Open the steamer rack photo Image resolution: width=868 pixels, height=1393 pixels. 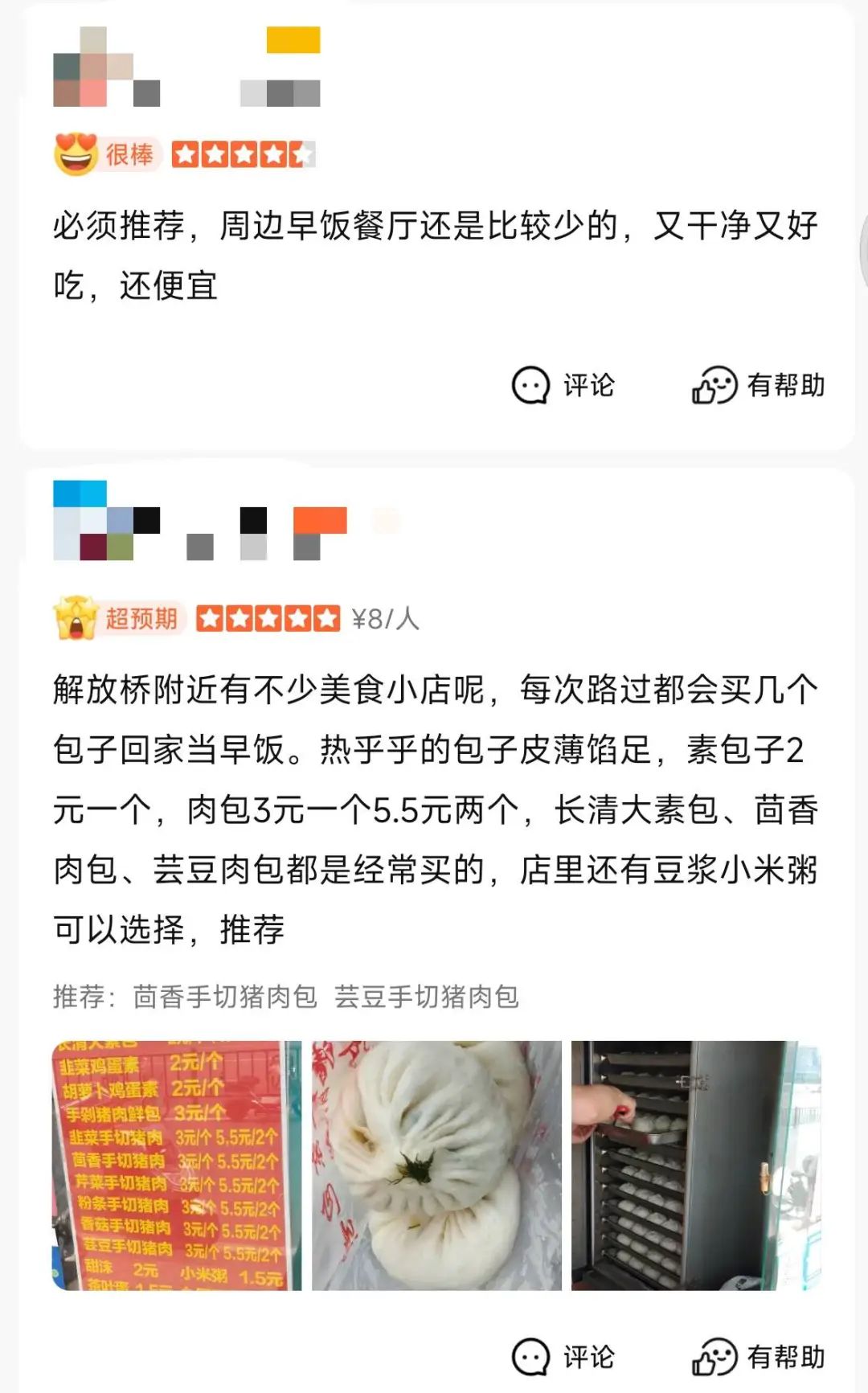696,1165
